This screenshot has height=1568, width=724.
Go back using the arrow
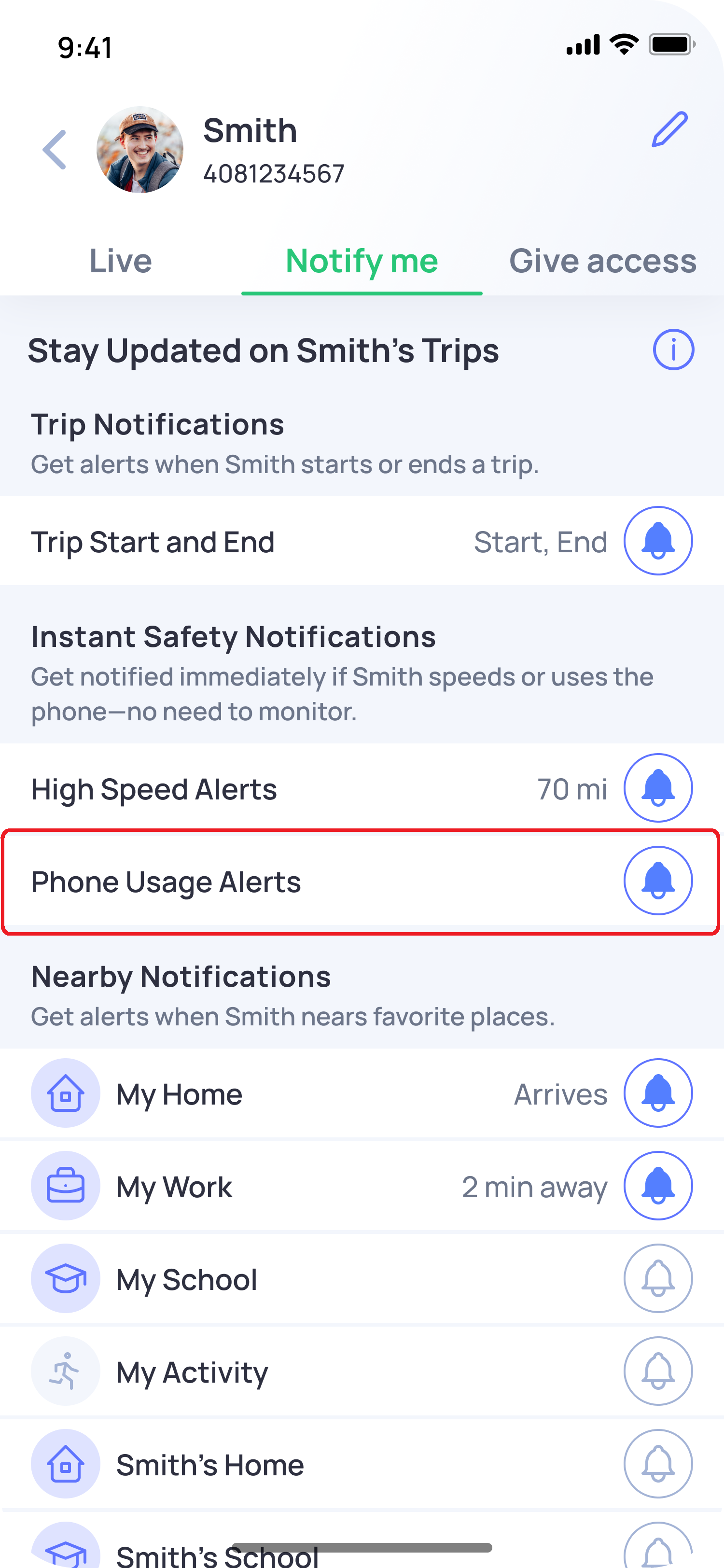coord(55,150)
